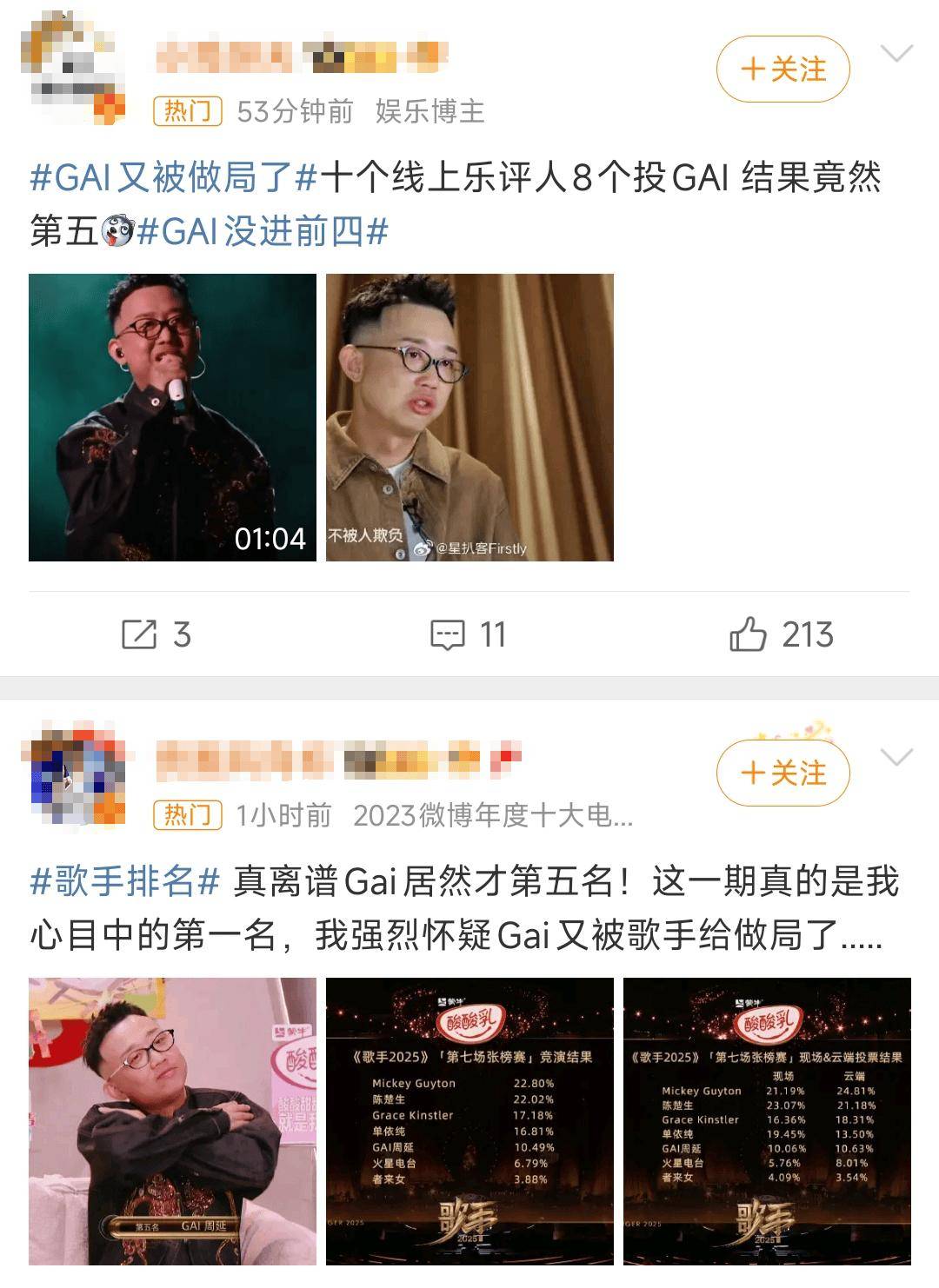The width and height of the screenshot is (939, 1288).
Task: Open the 不被人欺负 image in the first post
Action: (x=469, y=417)
